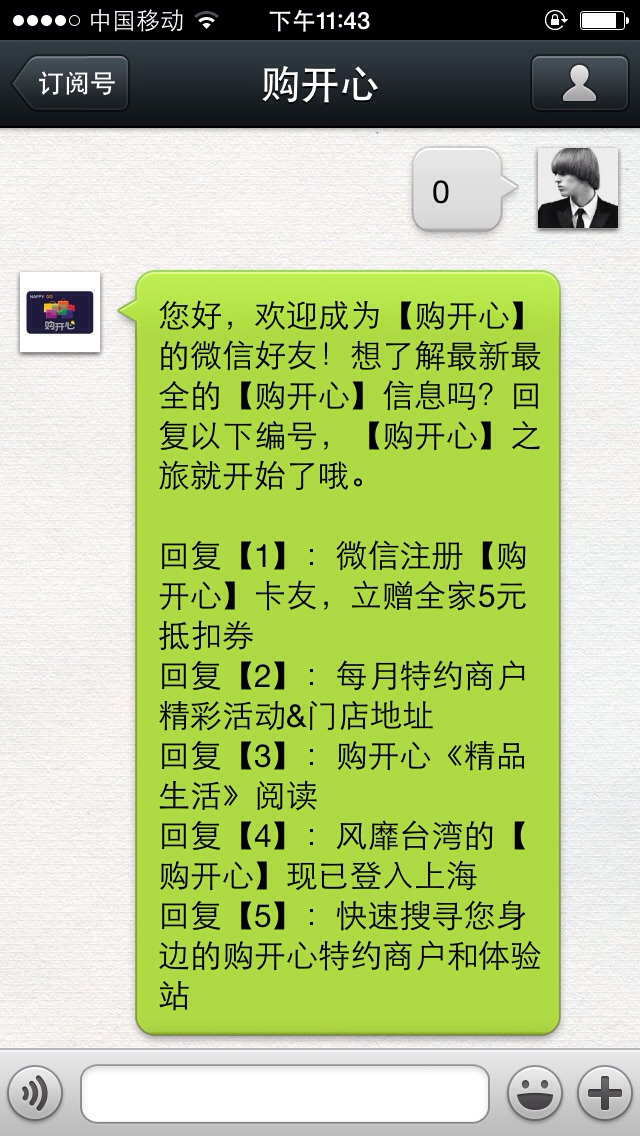Open the emoji picker

(x=534, y=1094)
